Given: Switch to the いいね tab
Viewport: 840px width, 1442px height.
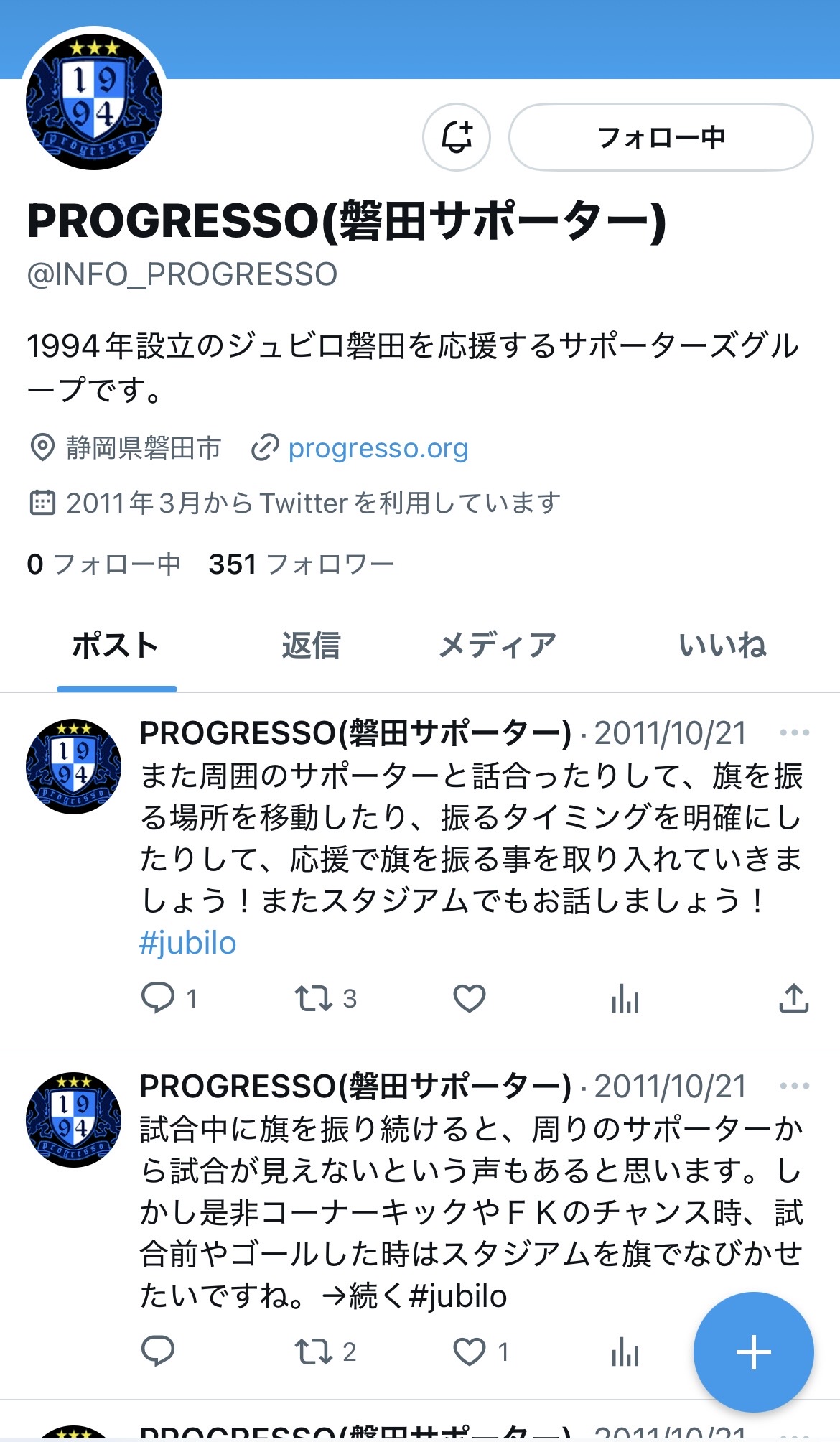Looking at the screenshot, I should coord(722,645).
